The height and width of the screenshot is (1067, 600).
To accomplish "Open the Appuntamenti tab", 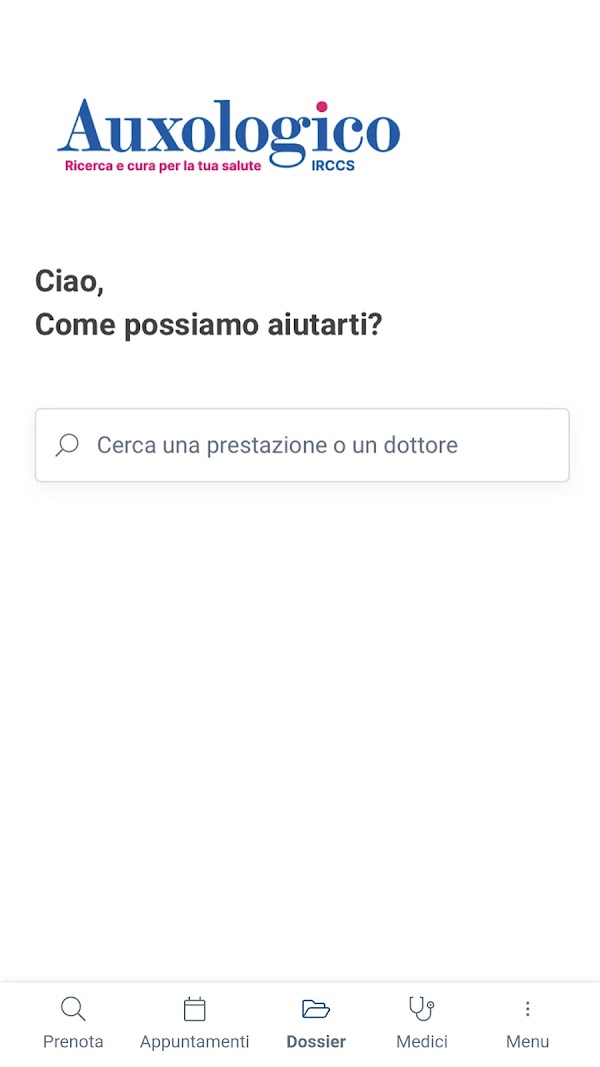I will pos(194,1023).
